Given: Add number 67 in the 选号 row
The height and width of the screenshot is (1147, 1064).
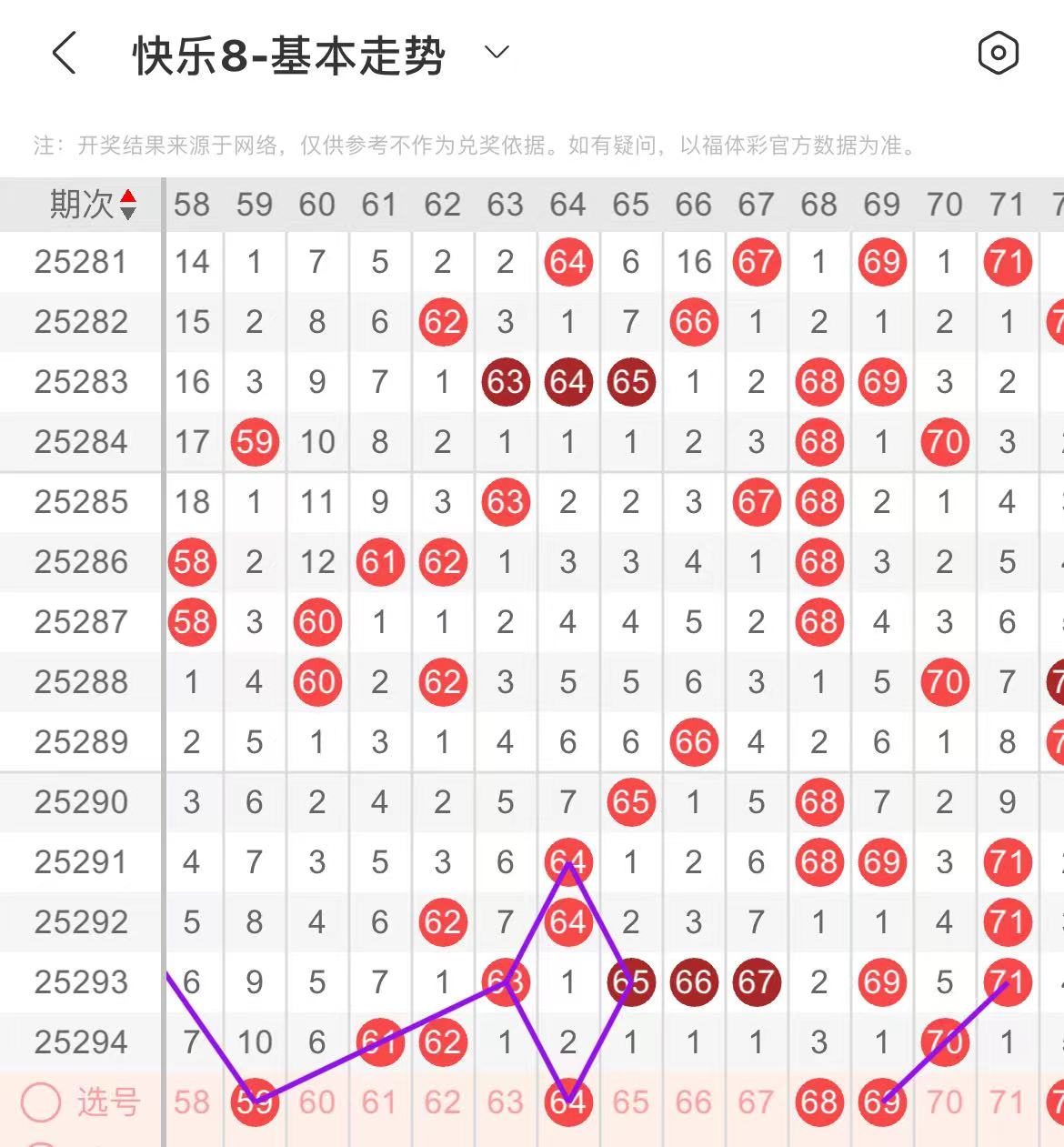Looking at the screenshot, I should pyautogui.click(x=757, y=1102).
